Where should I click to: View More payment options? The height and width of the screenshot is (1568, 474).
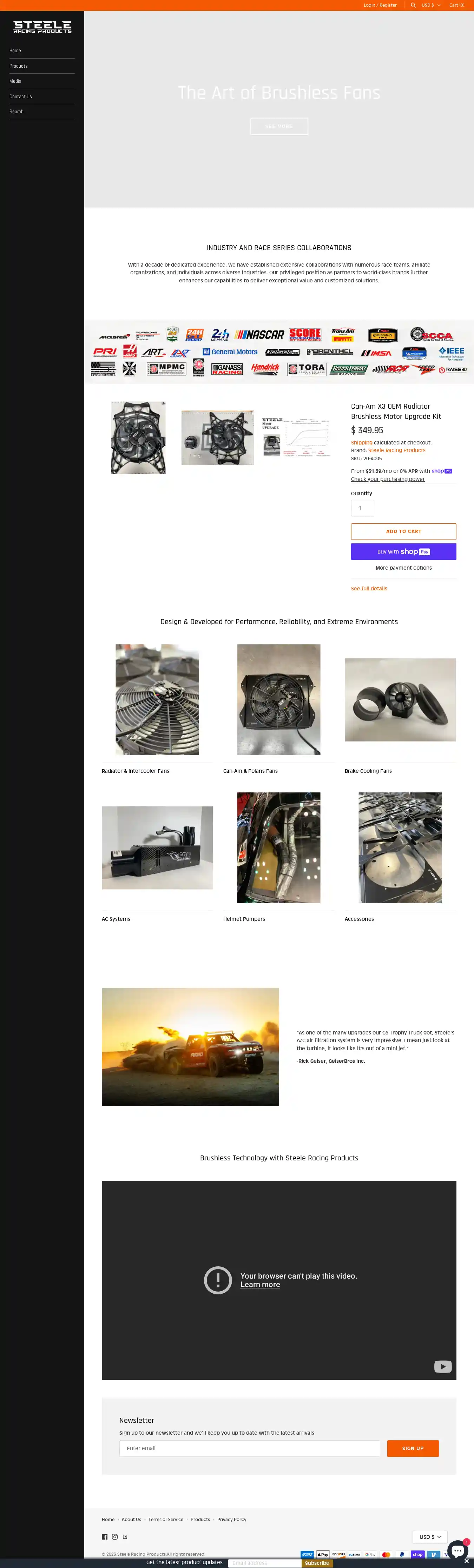tap(403, 568)
